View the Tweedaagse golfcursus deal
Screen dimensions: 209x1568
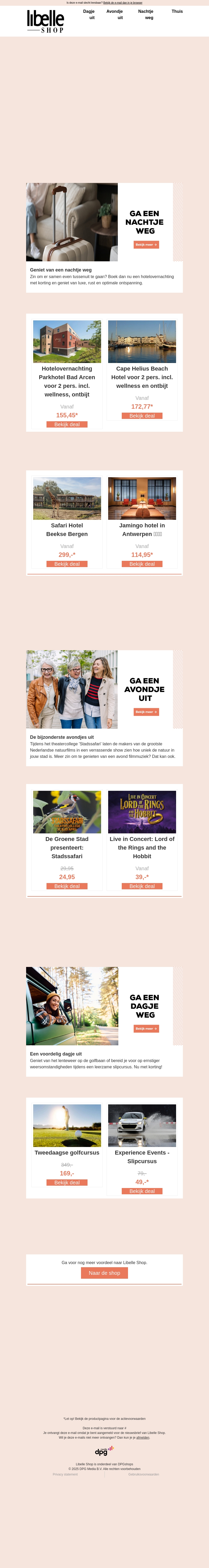coord(67,1183)
